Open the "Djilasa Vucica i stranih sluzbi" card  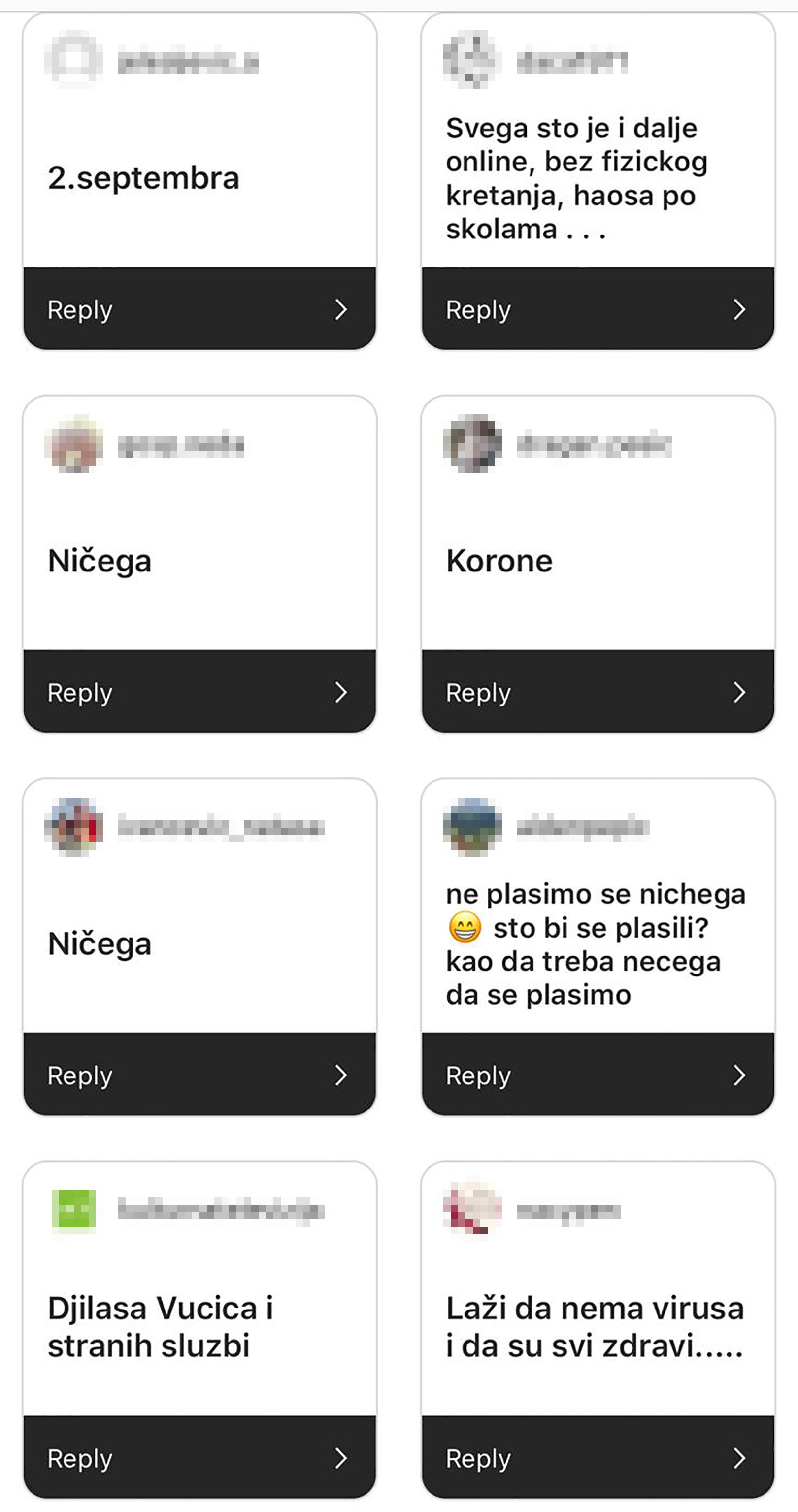click(x=199, y=1288)
